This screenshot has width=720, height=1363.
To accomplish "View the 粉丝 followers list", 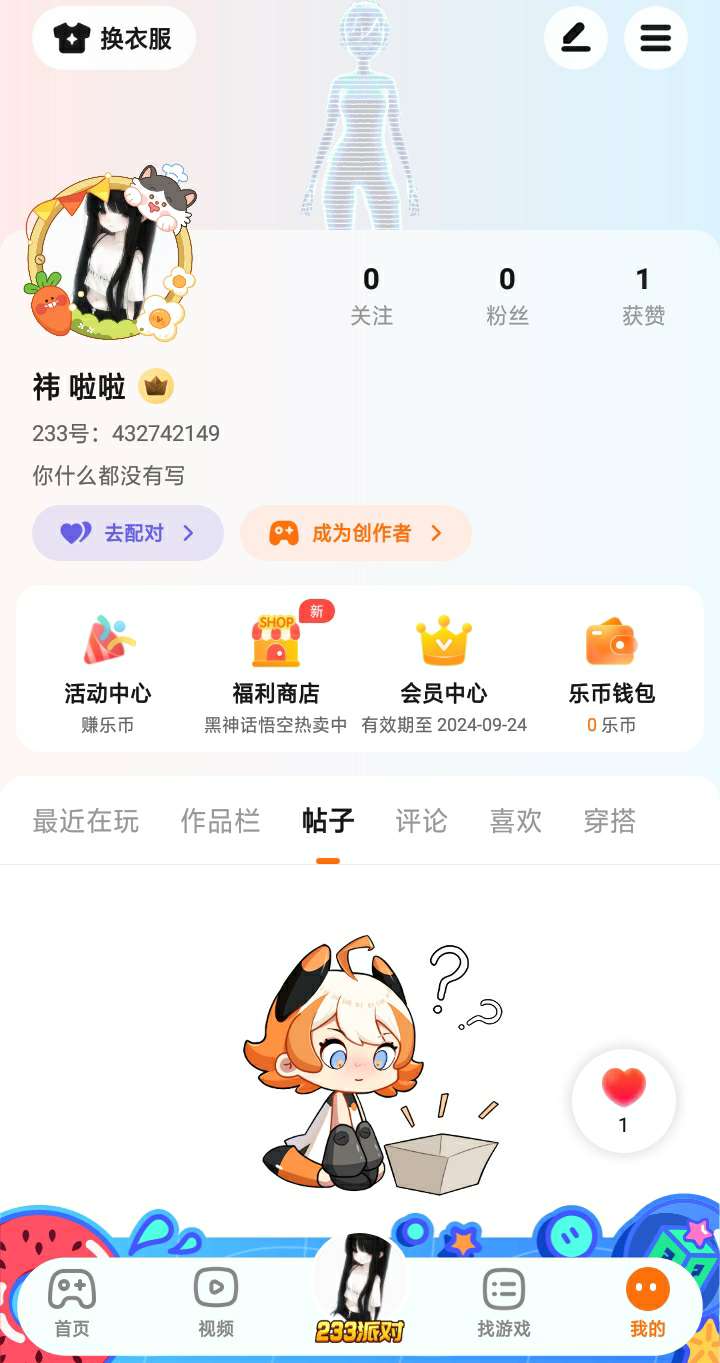I will (507, 296).
